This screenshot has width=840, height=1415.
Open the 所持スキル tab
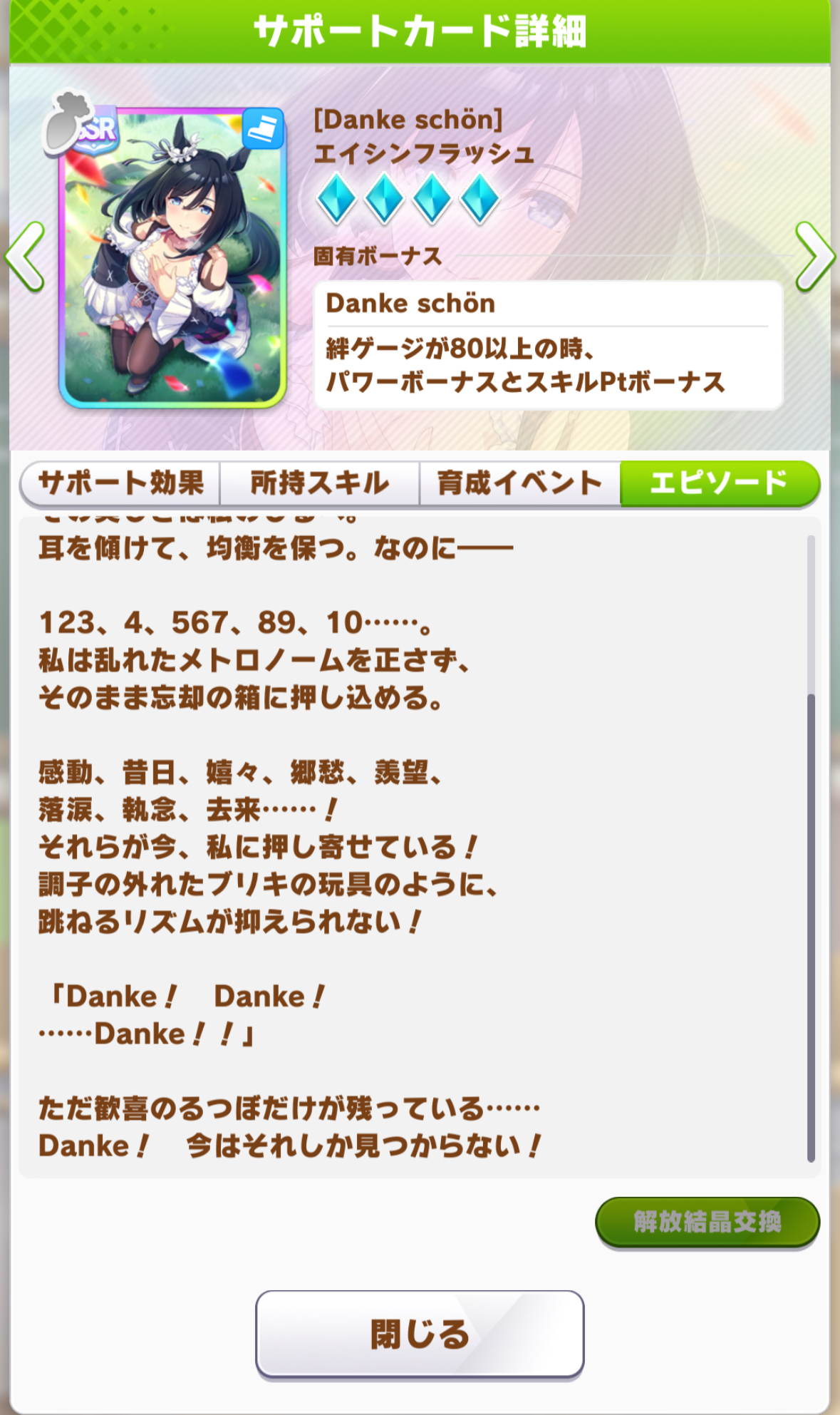(319, 483)
